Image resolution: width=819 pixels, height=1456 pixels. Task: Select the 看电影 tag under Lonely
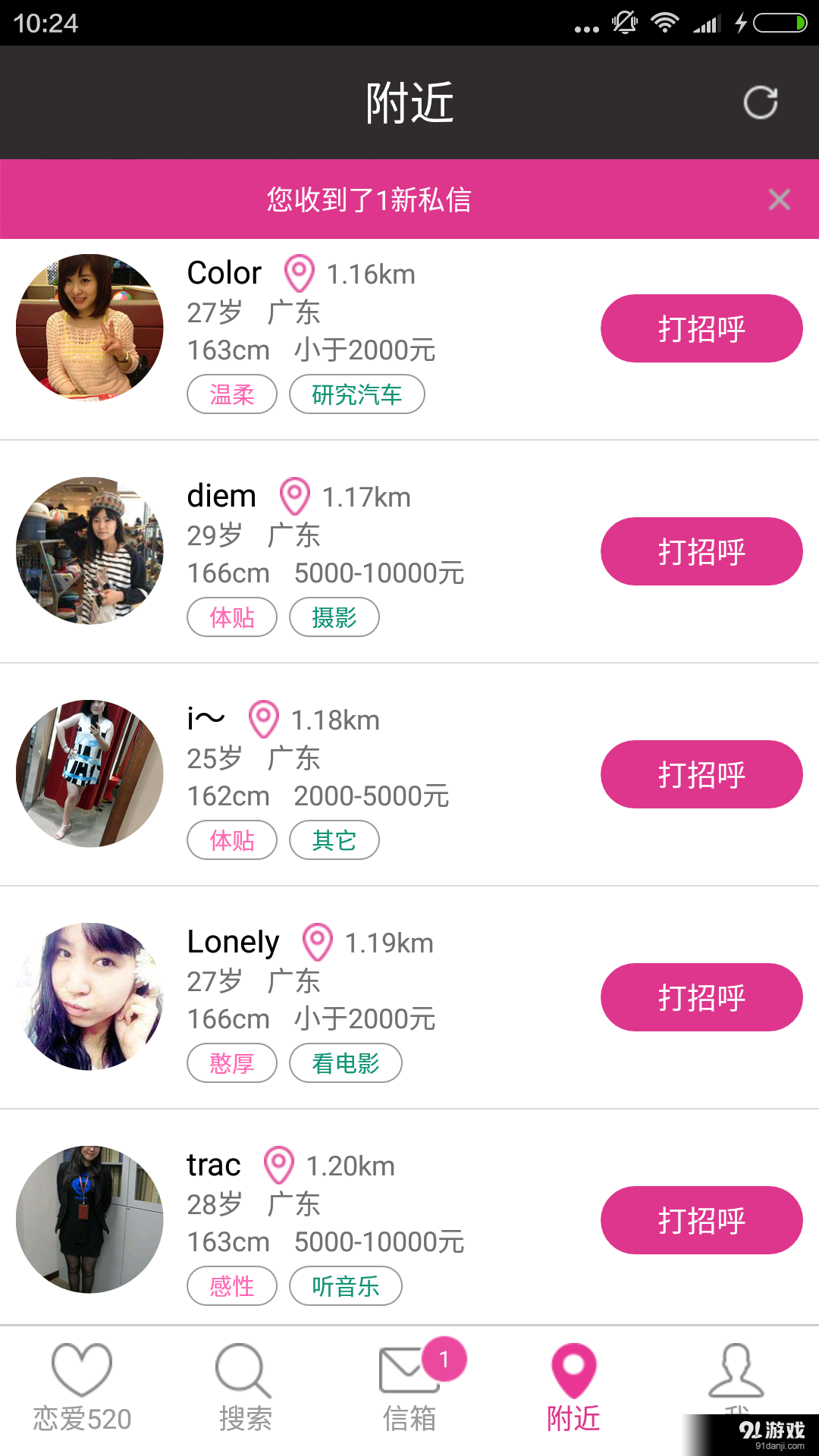345,1063
